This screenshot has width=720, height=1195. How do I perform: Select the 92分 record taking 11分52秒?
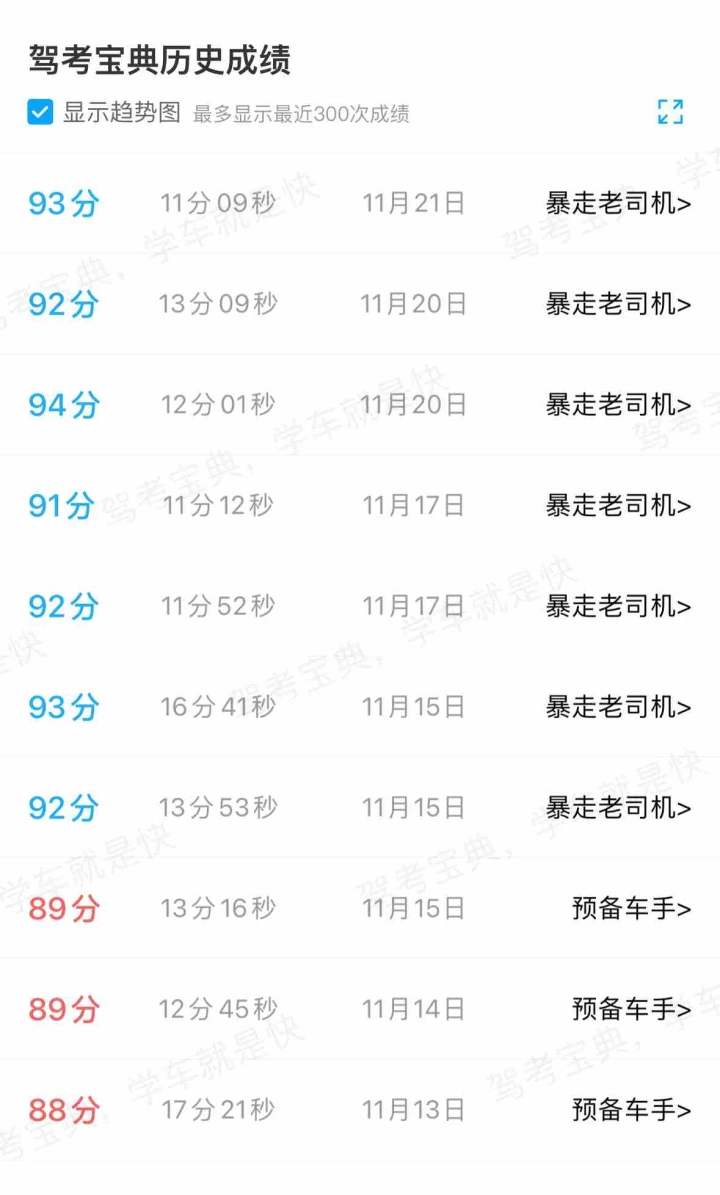(360, 606)
